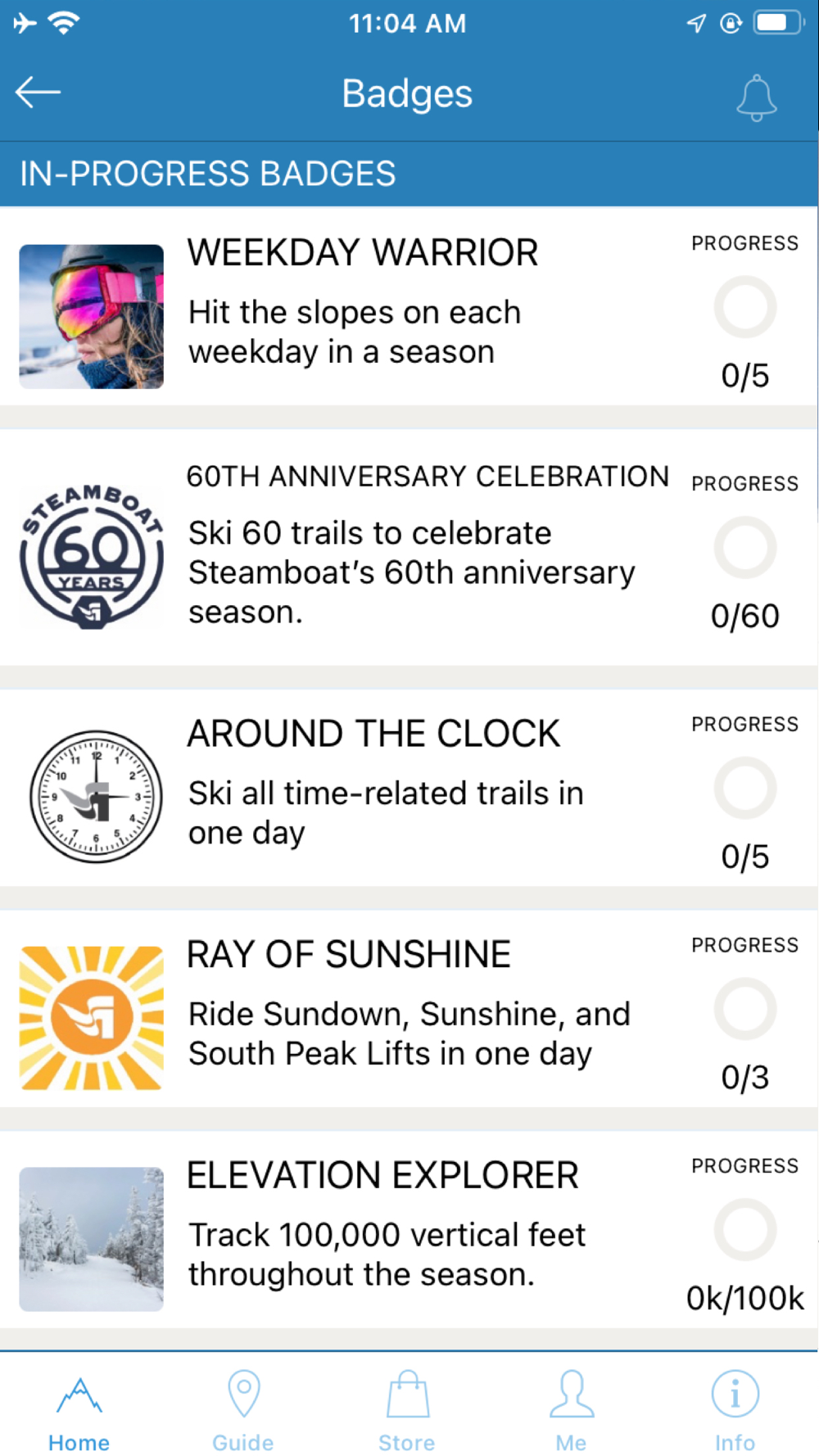Go back using the arrow icon
This screenshot has height=1456, width=819.
[38, 93]
